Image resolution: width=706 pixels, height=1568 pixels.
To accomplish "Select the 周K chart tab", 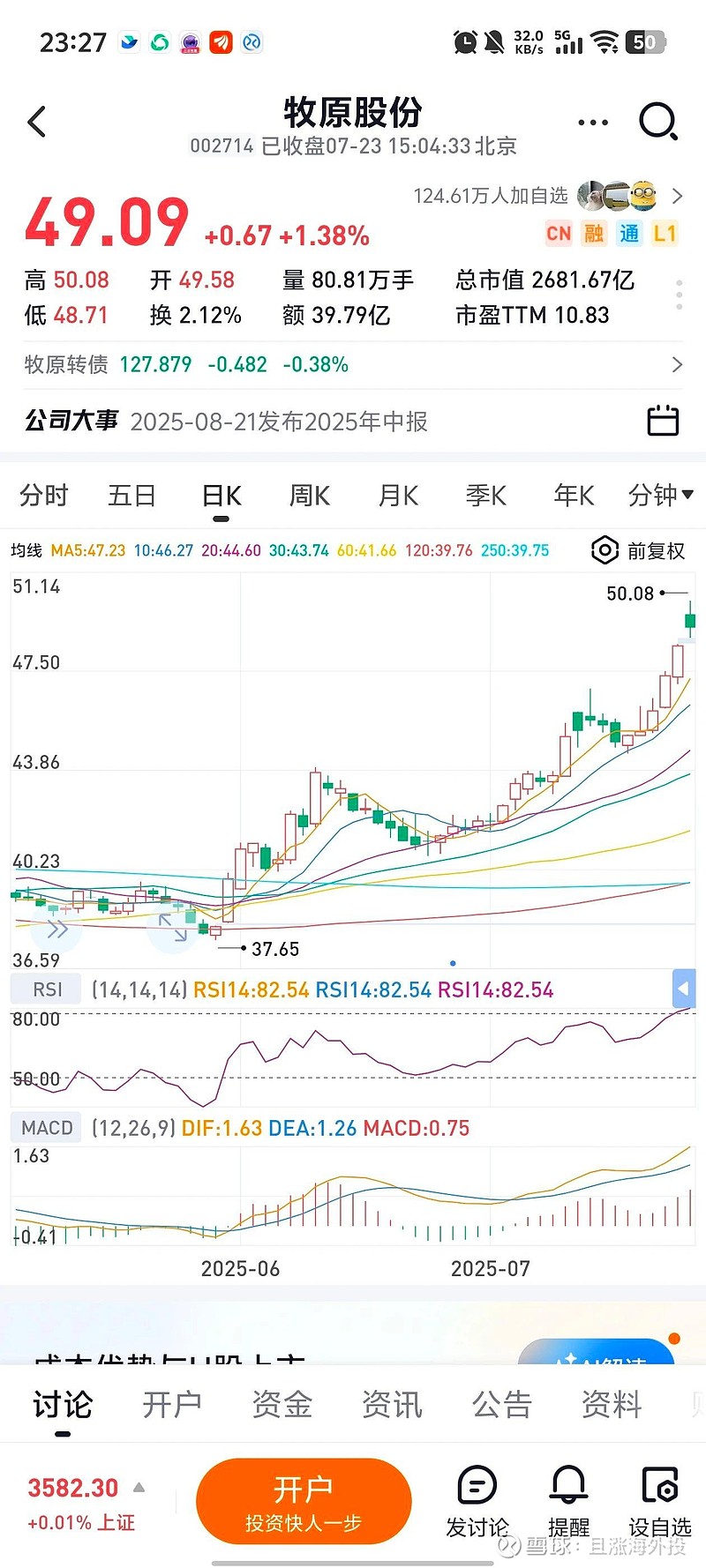I will tap(310, 496).
